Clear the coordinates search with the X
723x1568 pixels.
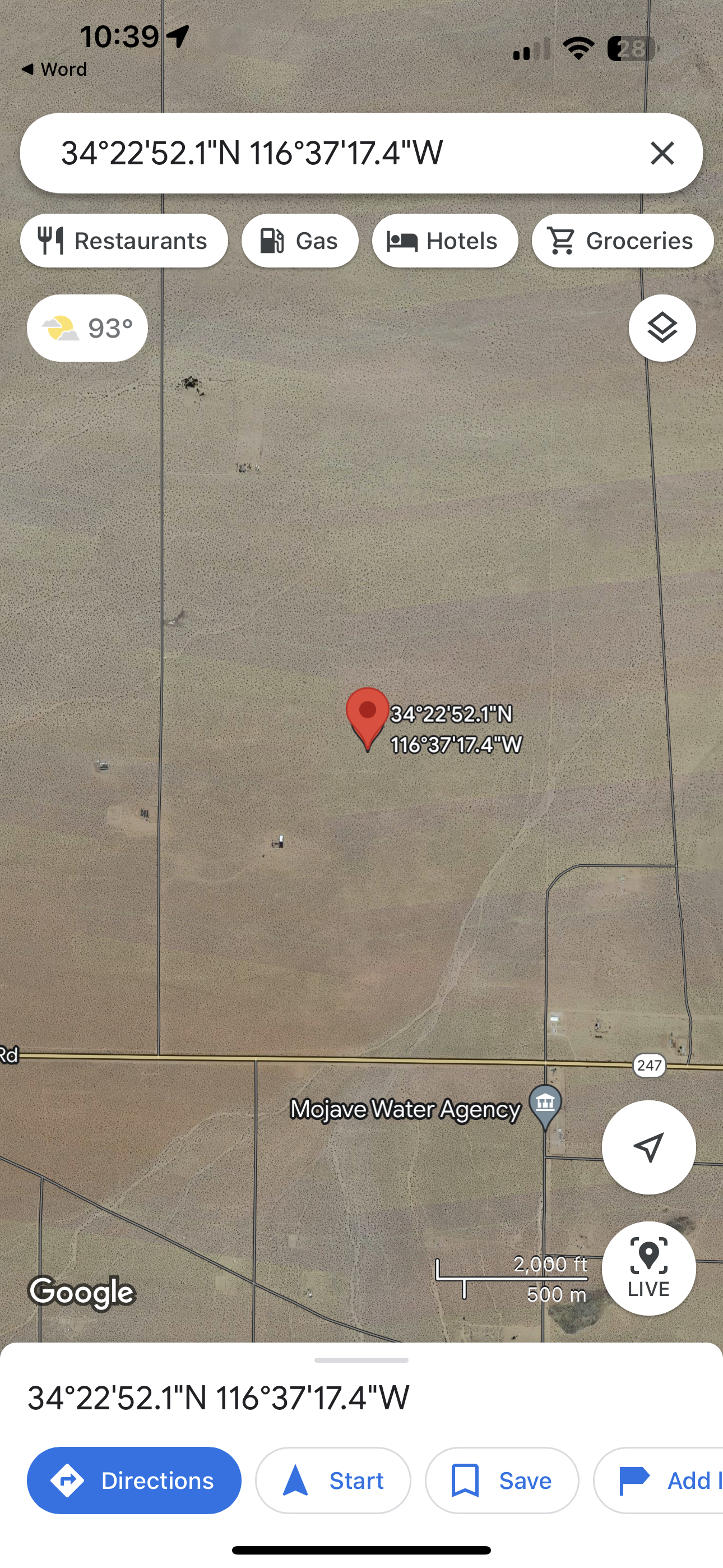[662, 153]
